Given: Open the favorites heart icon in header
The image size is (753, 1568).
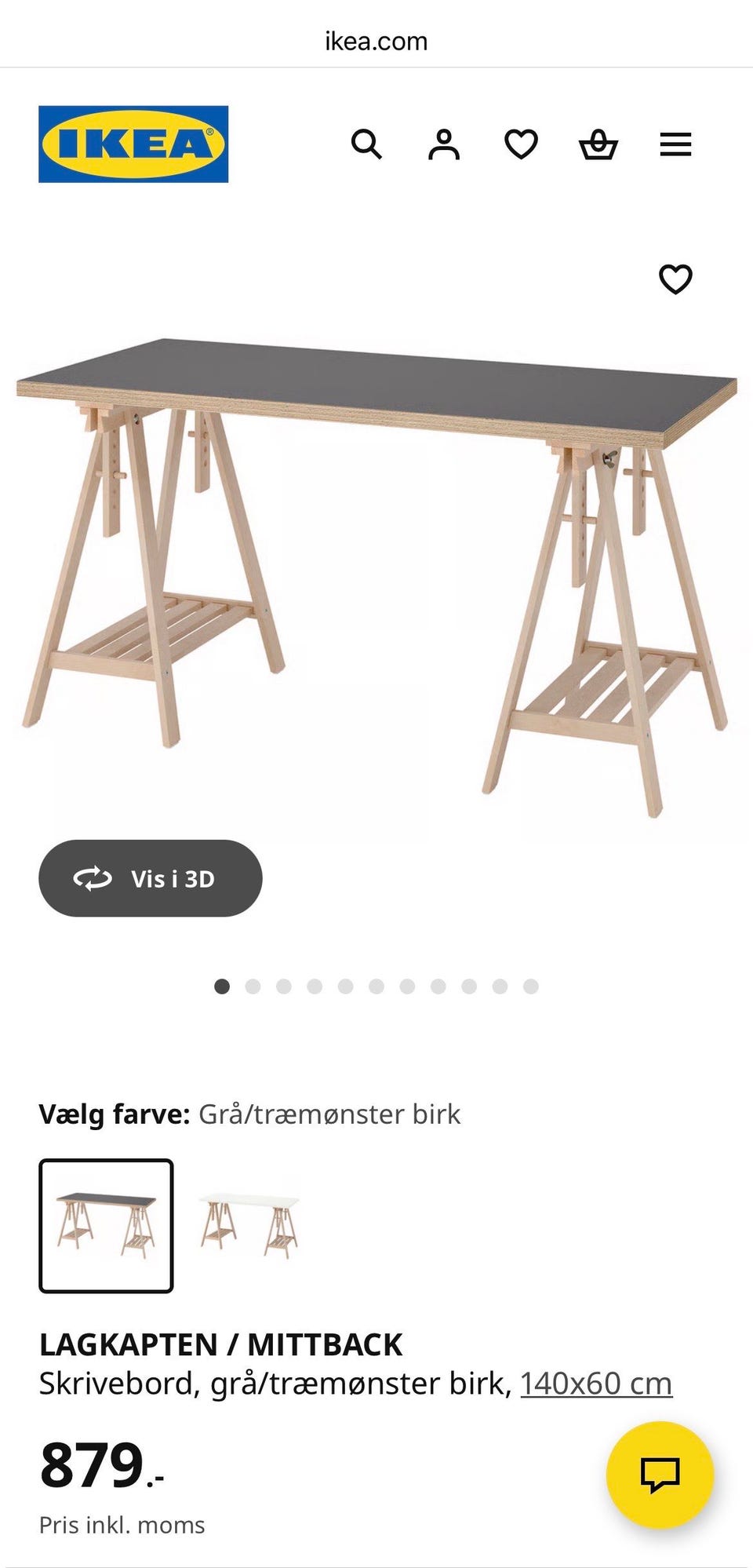Looking at the screenshot, I should 521,144.
